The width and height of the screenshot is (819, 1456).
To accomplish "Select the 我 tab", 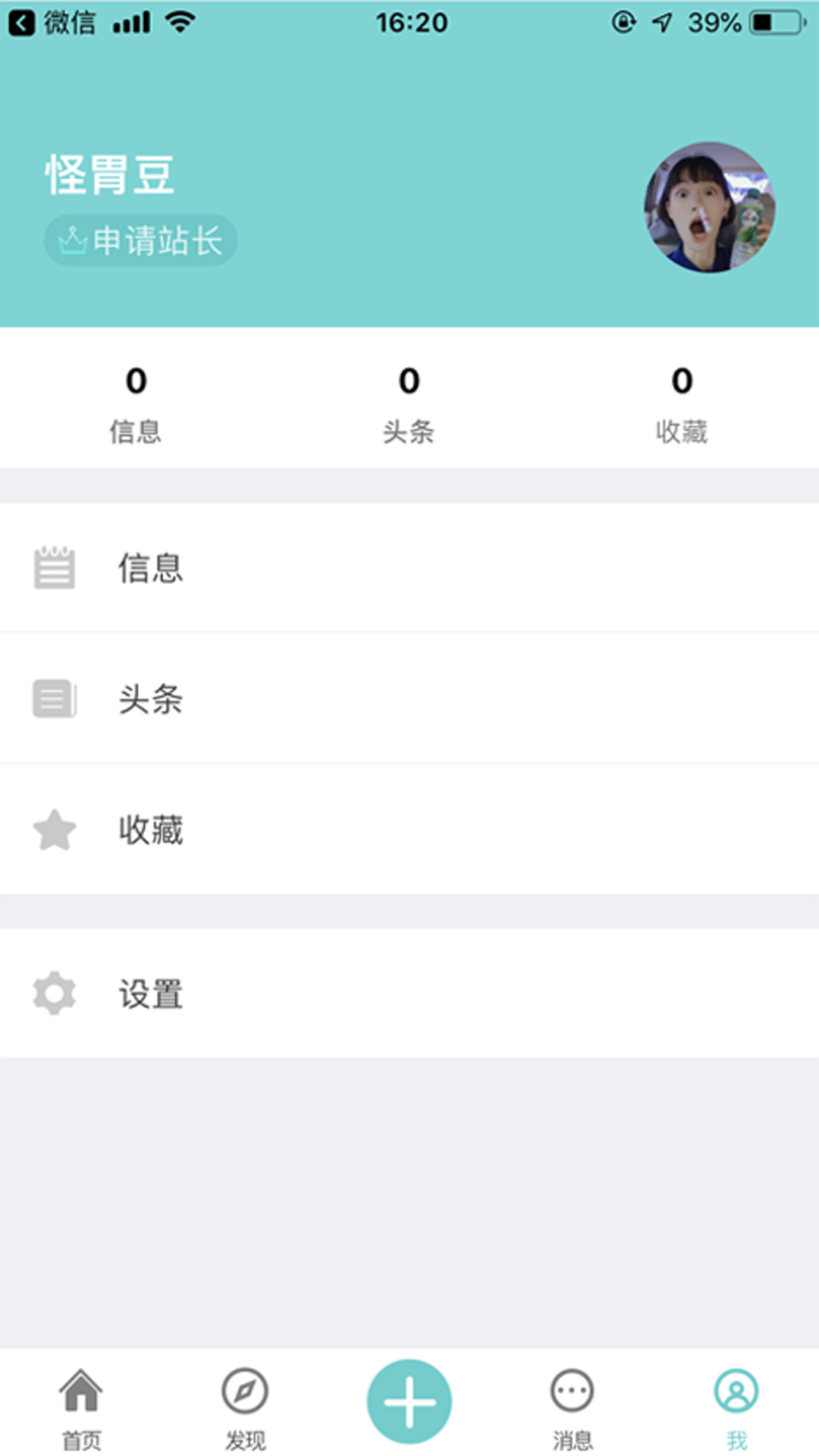I will point(736,1407).
